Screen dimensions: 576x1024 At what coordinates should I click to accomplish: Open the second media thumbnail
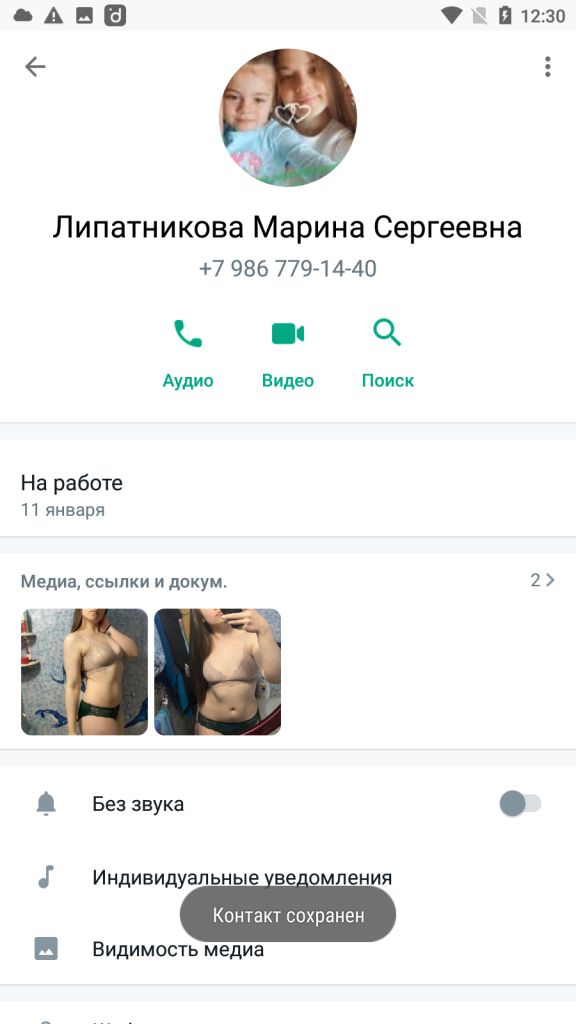(217, 672)
